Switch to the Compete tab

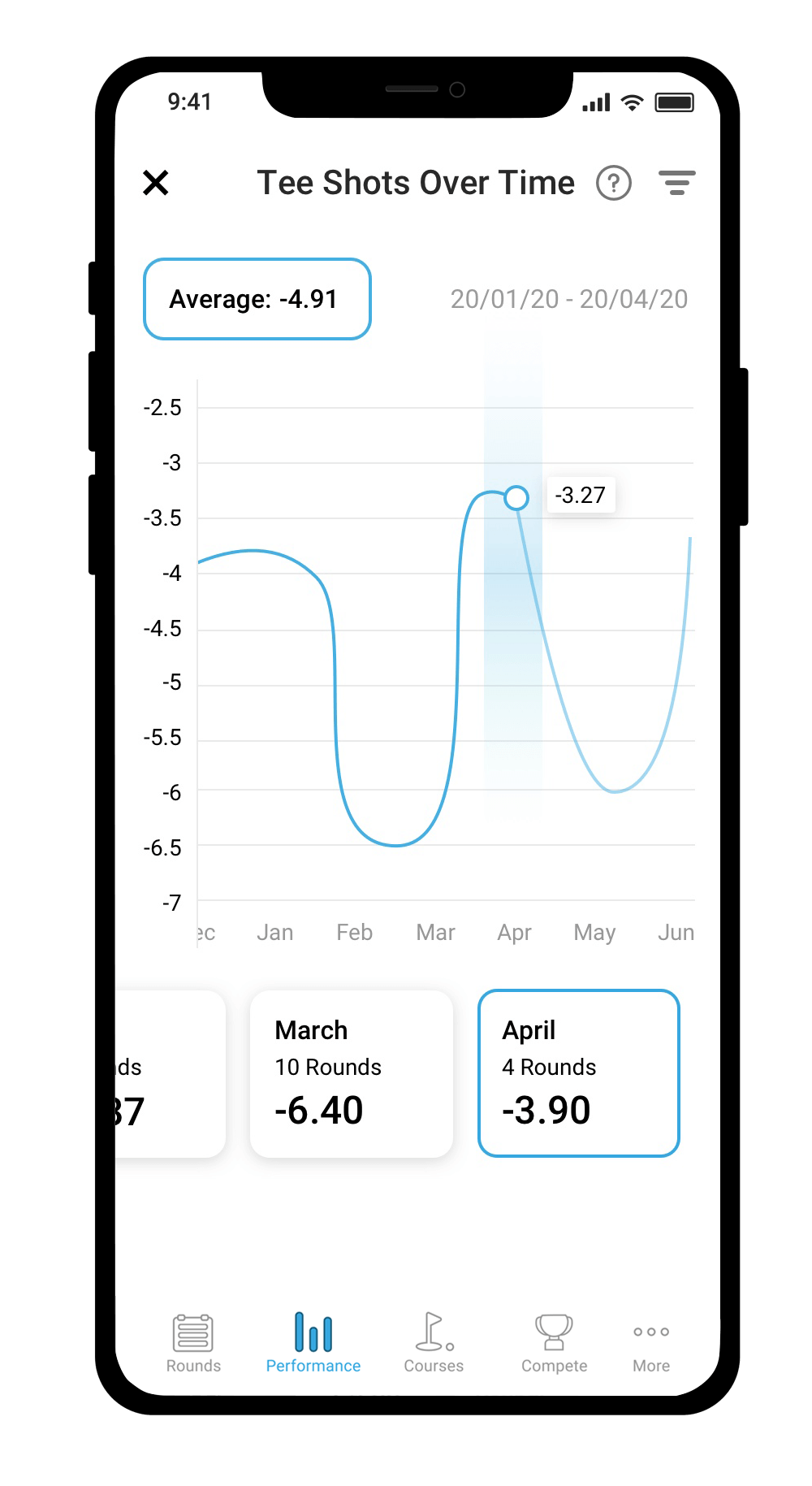click(554, 1344)
